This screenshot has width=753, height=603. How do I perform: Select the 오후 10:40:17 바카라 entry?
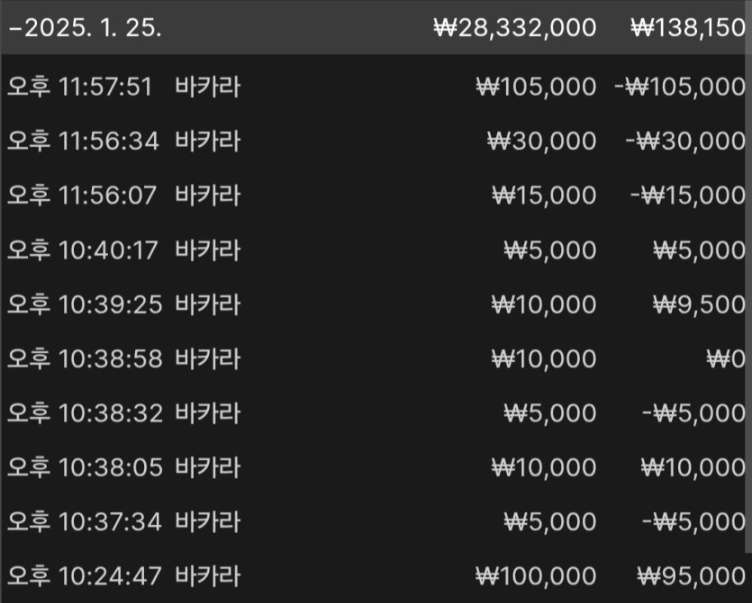[375, 250]
